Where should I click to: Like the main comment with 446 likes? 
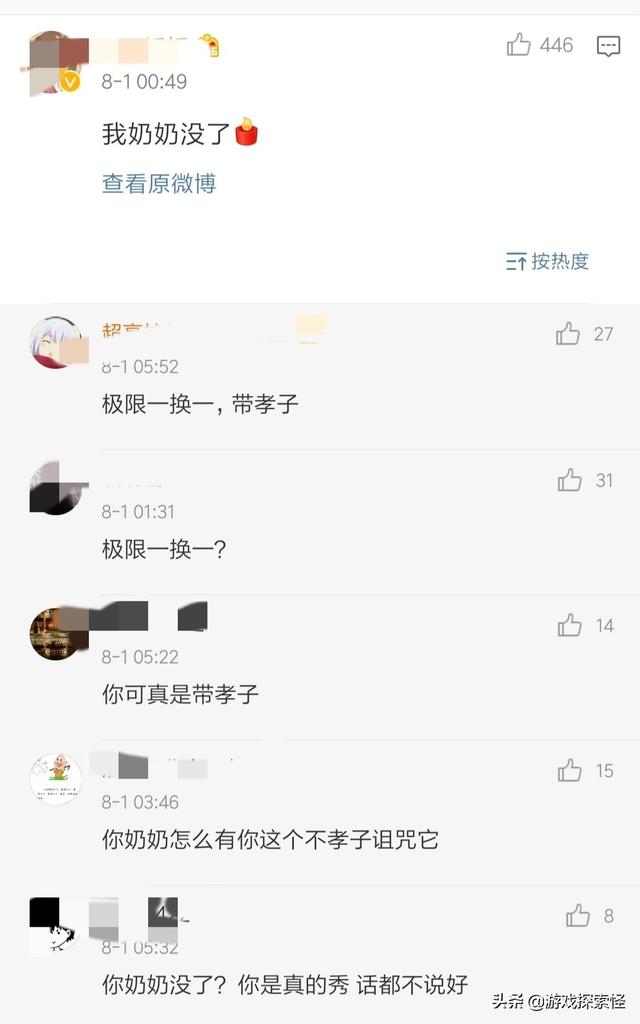pos(519,45)
